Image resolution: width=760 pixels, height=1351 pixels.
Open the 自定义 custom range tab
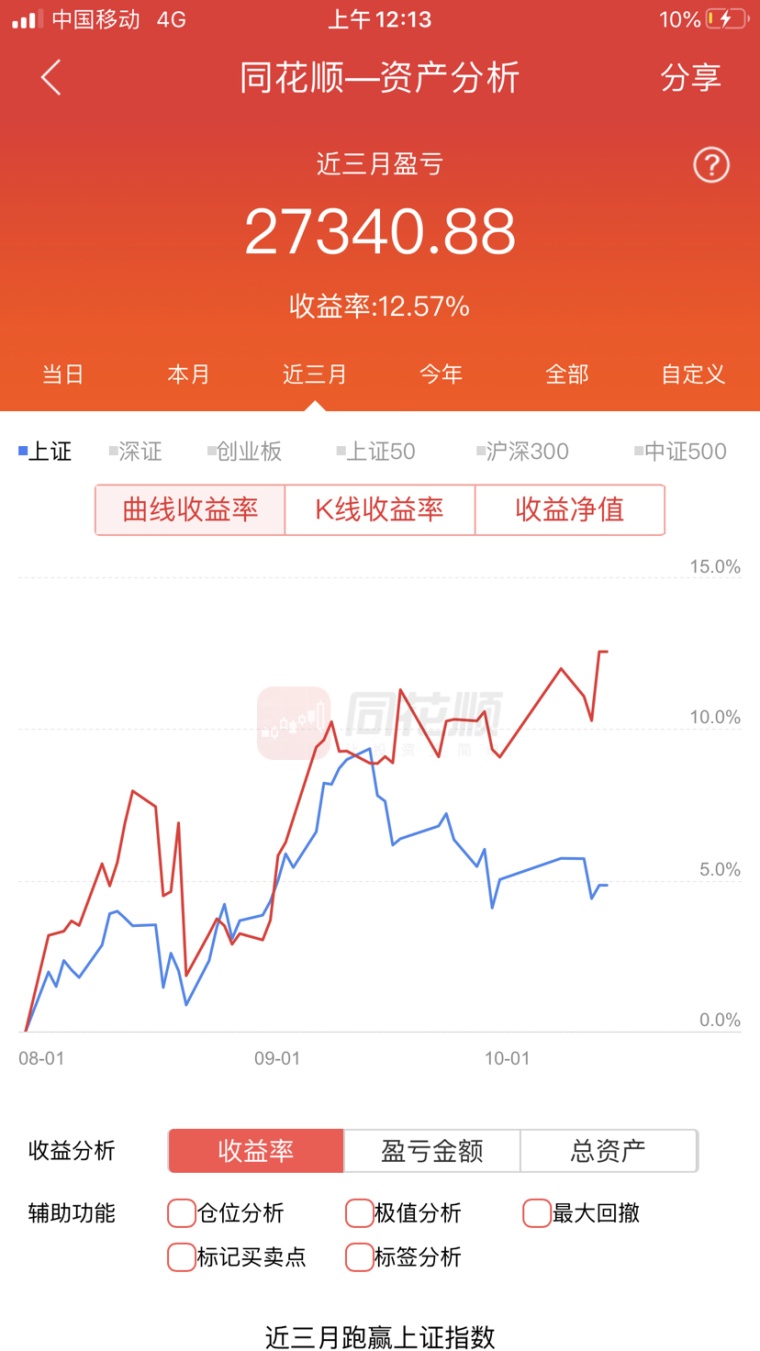pos(693,375)
